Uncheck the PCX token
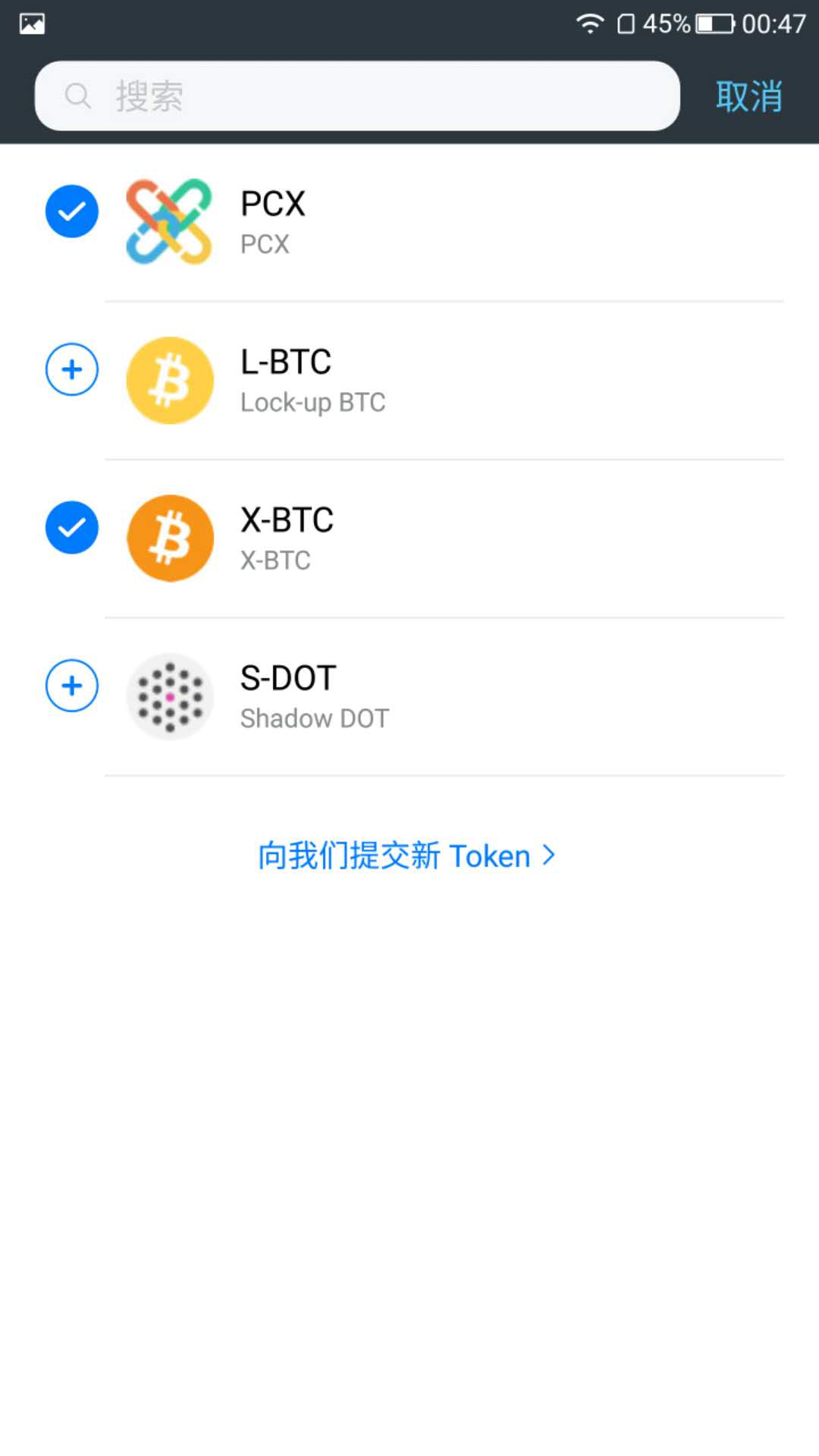 pyautogui.click(x=72, y=212)
